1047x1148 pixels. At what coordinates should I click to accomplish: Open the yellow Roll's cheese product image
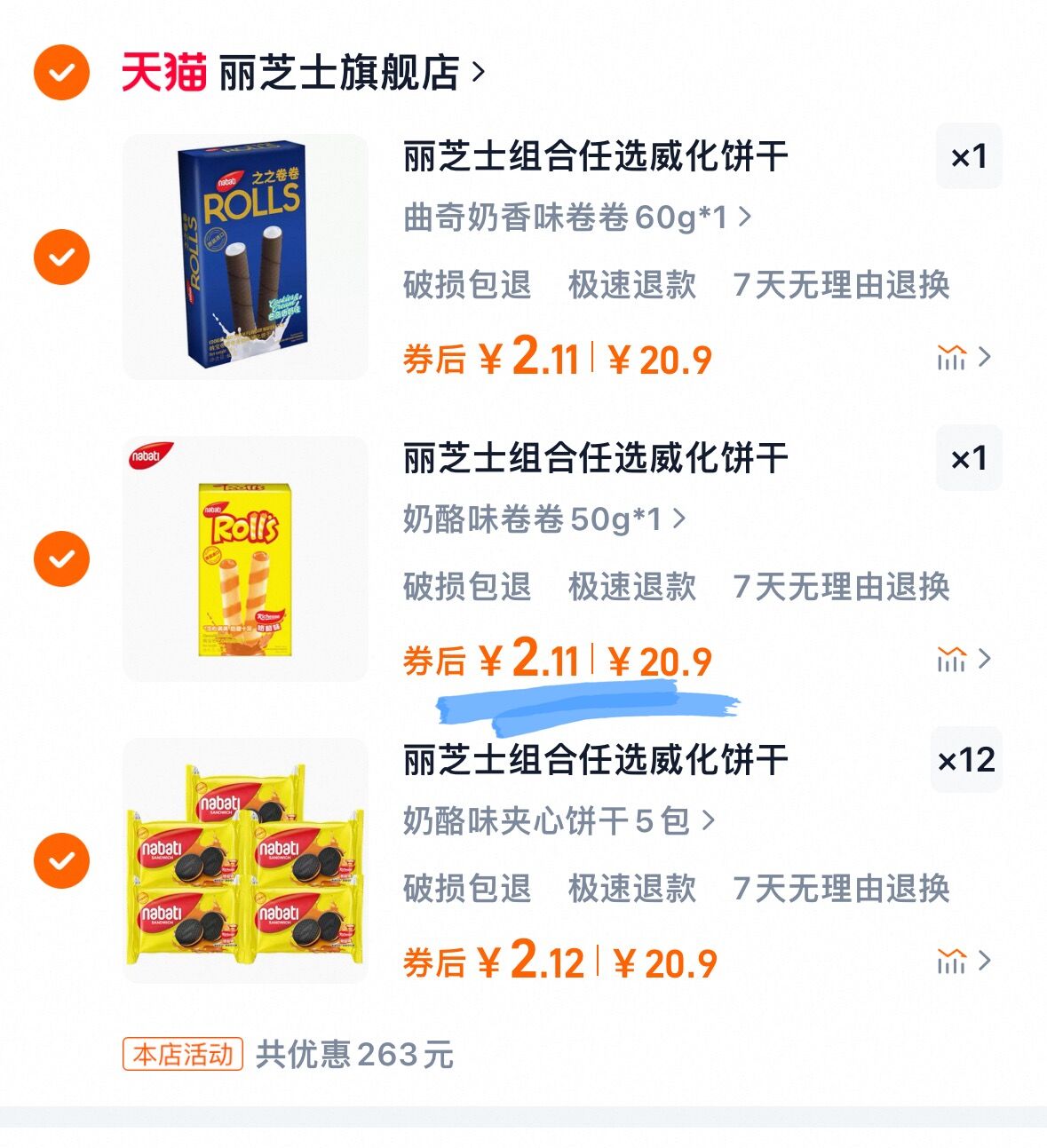point(247,558)
